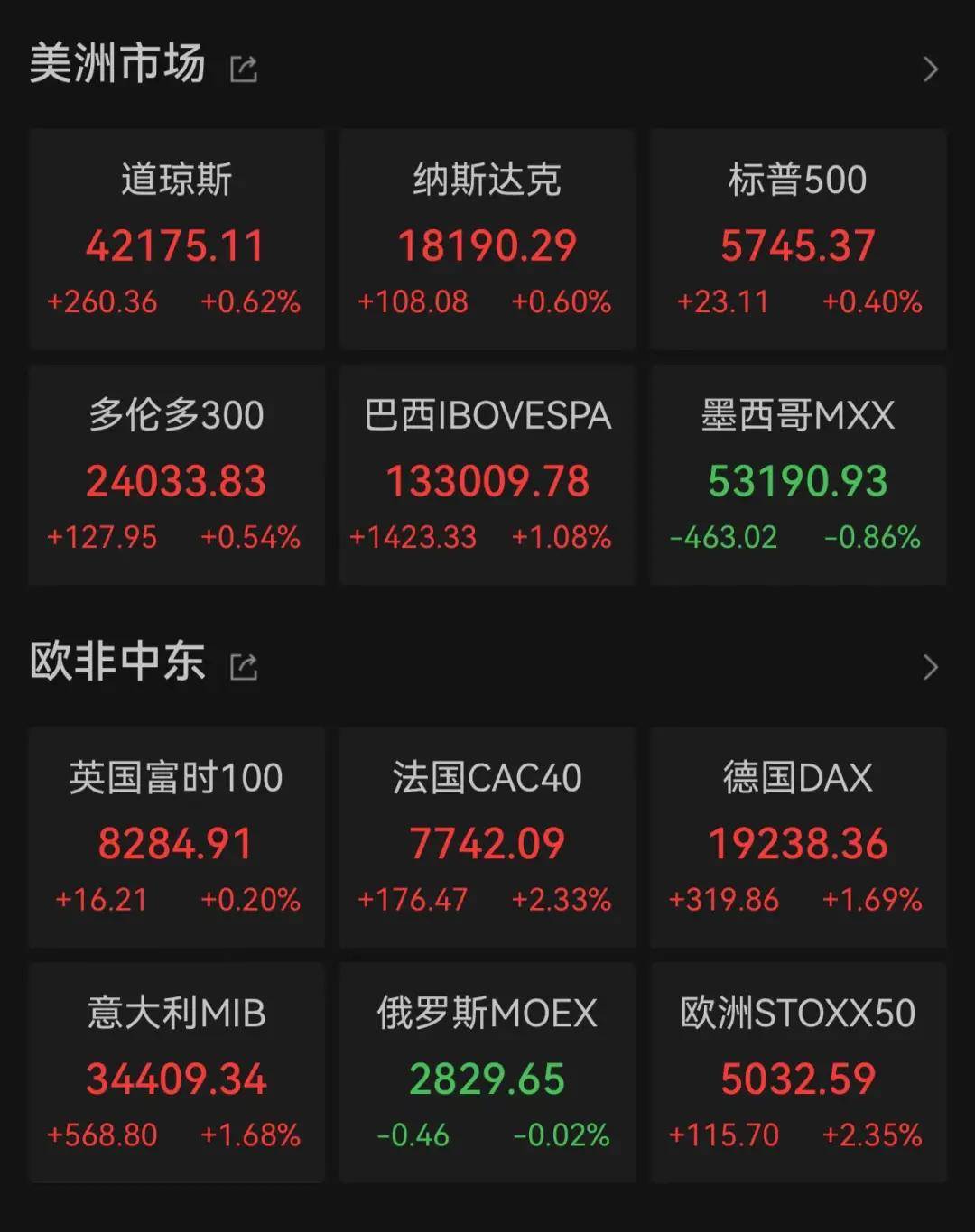Select the 俄罗斯MOEX index card
This screenshot has height=1232, width=975.
[x=487, y=1072]
